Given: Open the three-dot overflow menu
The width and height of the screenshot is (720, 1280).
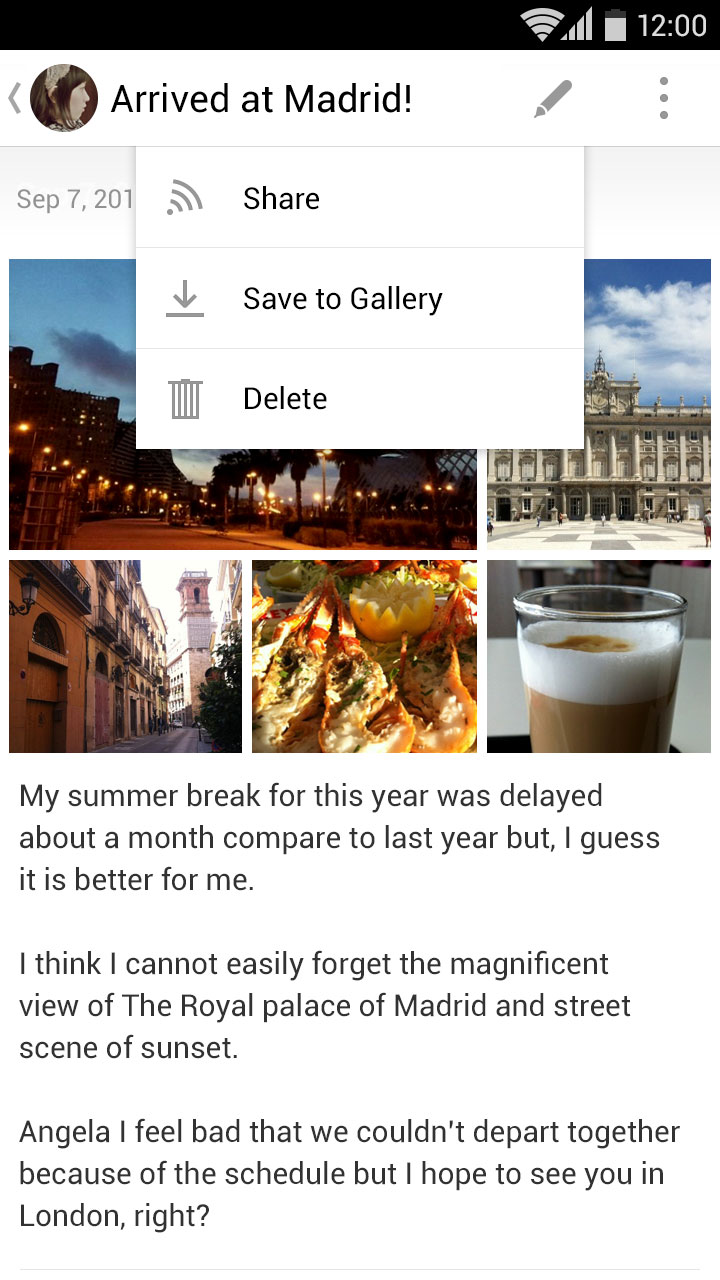Looking at the screenshot, I should [x=663, y=98].
